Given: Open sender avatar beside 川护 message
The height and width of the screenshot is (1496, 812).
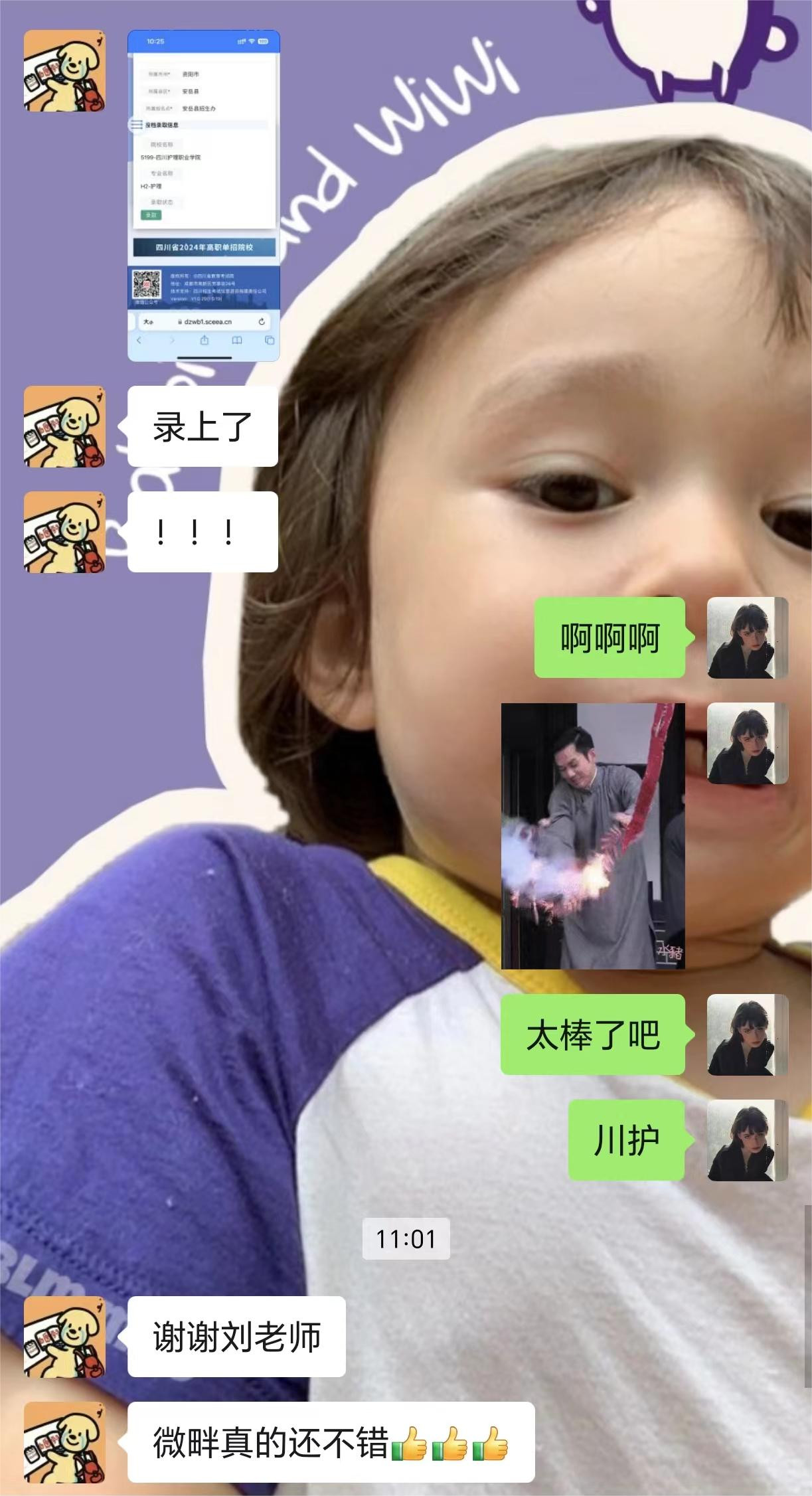Looking at the screenshot, I should click(747, 1140).
